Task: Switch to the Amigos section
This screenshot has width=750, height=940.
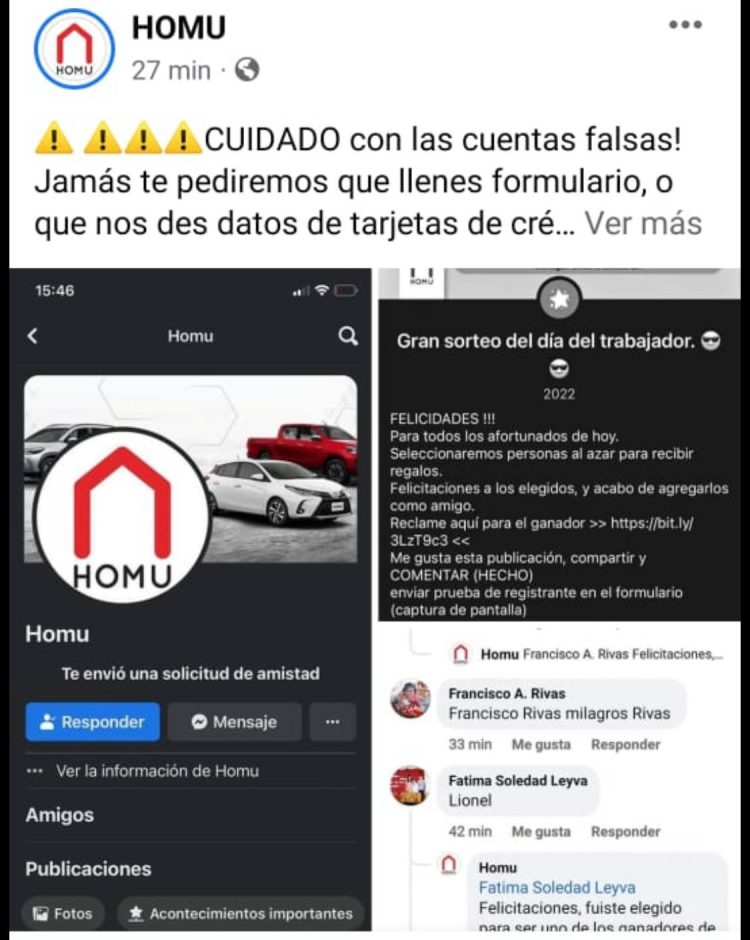Action: point(58,815)
